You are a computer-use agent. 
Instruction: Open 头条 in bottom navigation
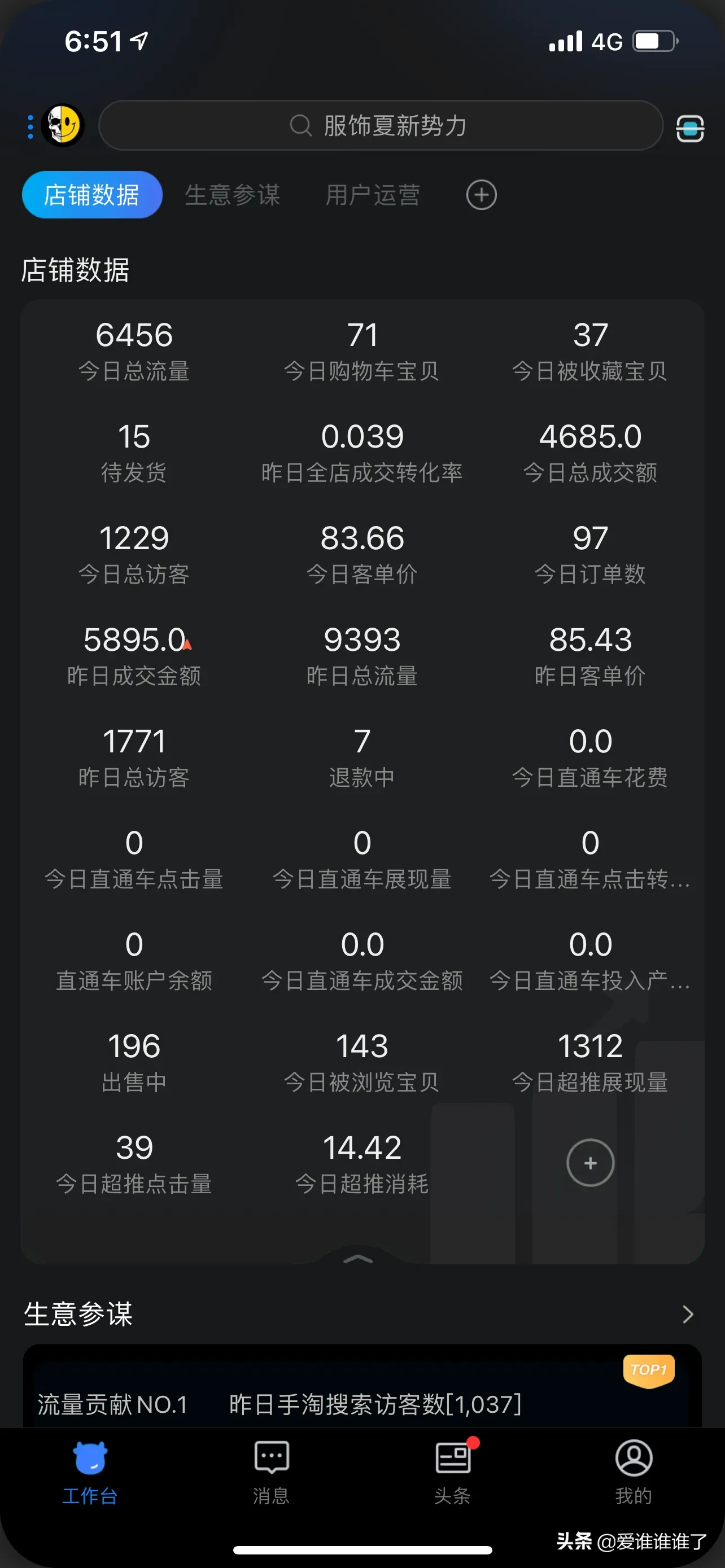452,1473
